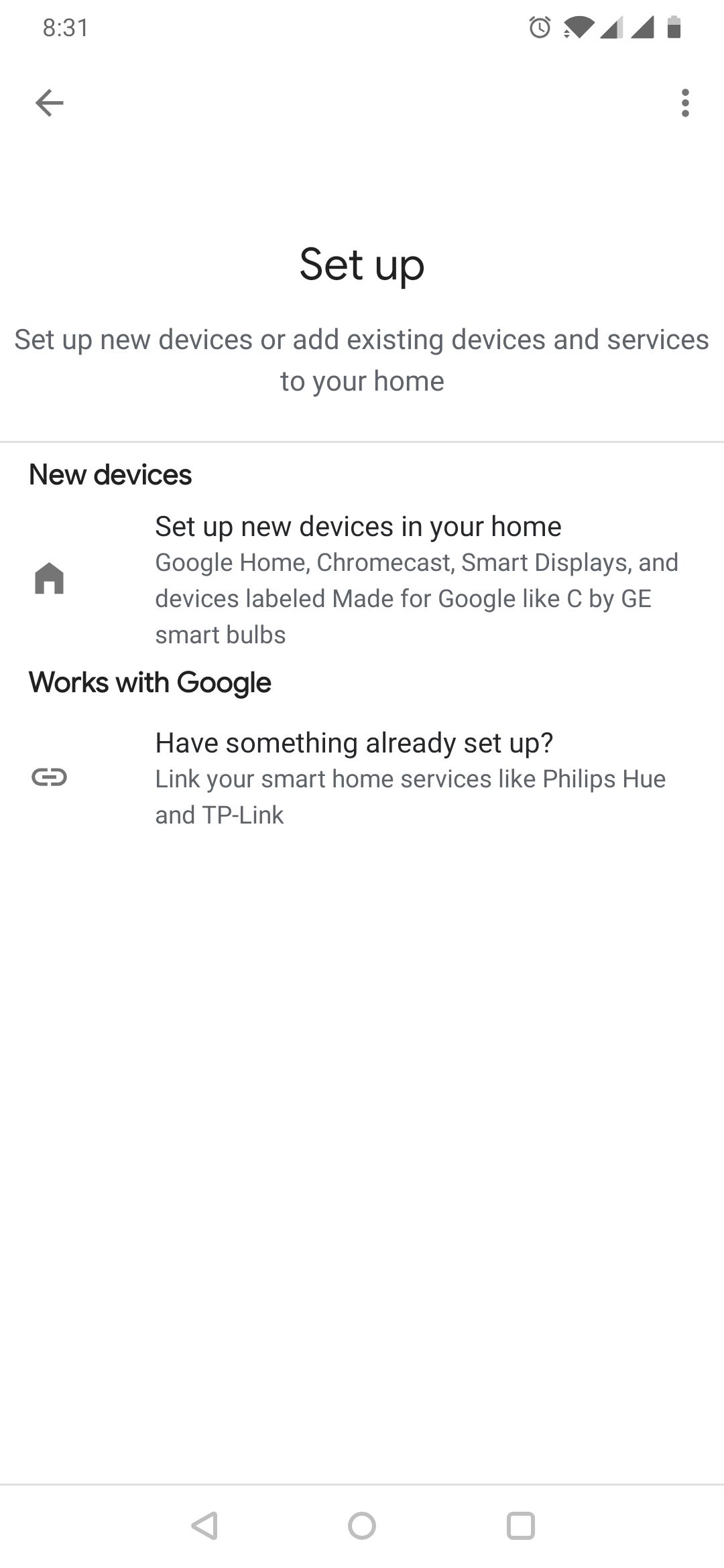Go back using the top arrow
724x1568 pixels.
(49, 103)
